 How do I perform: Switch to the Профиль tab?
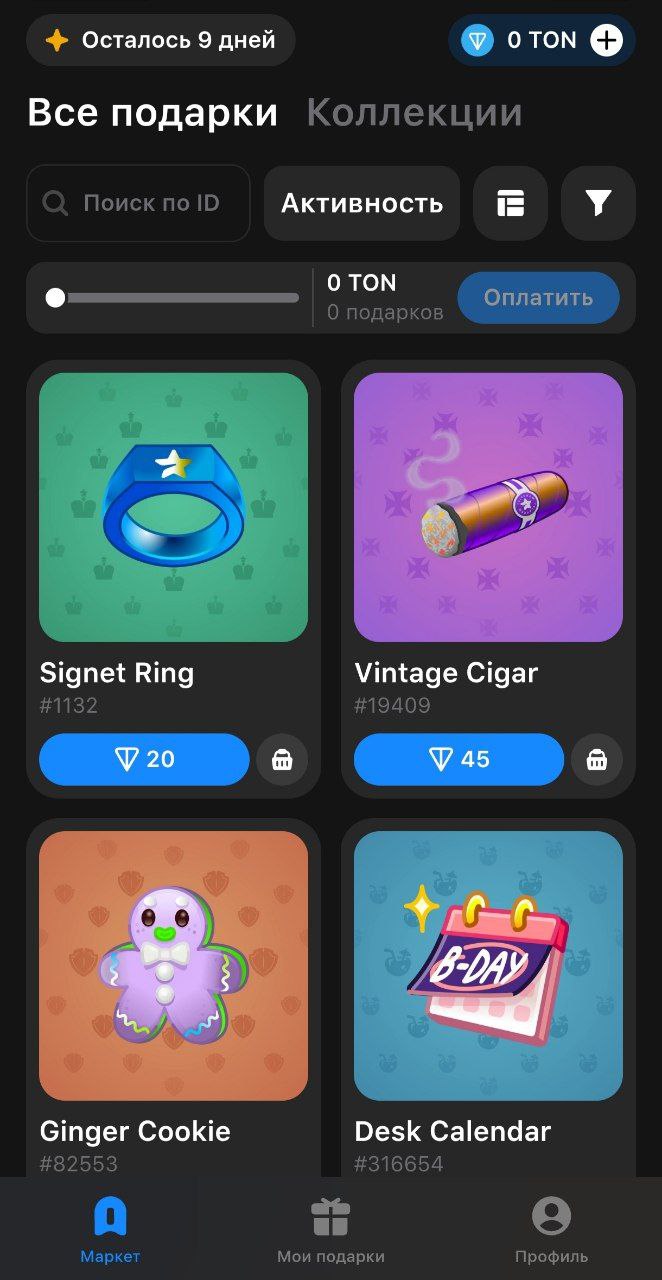[551, 1230]
